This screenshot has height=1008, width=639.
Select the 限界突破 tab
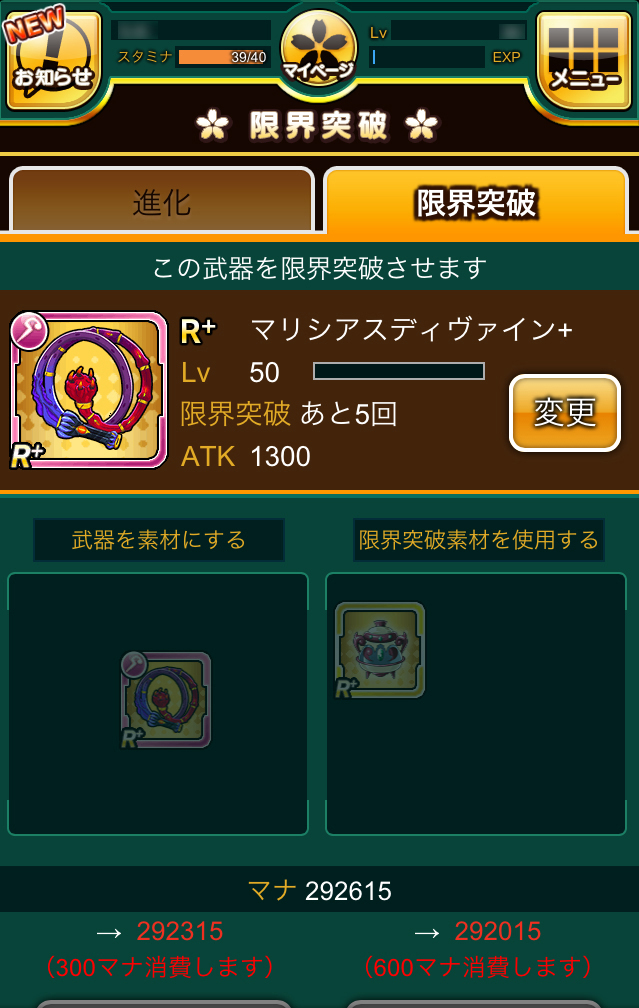click(x=476, y=202)
